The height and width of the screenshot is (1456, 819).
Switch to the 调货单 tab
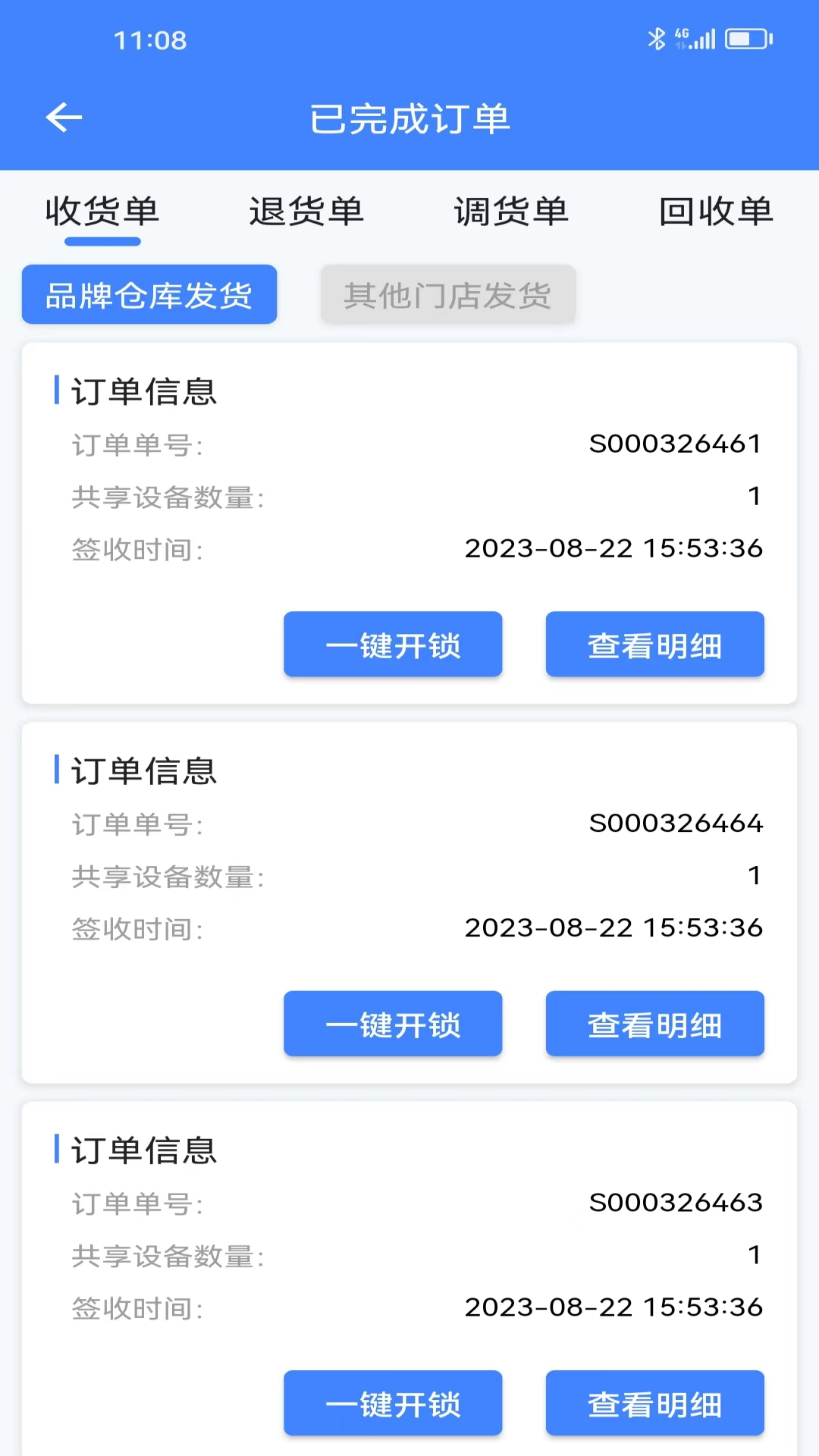(x=511, y=212)
